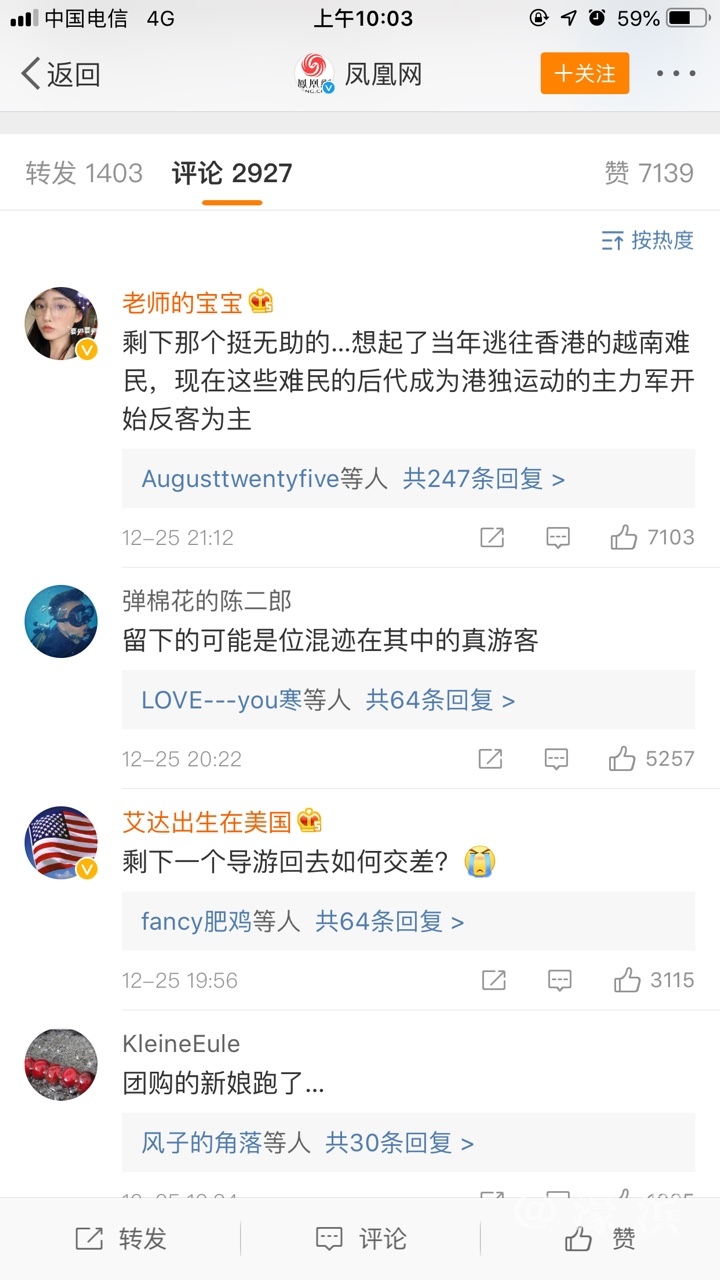Reply to 老师的宝宝's comment via the comment icon

[x=558, y=538]
